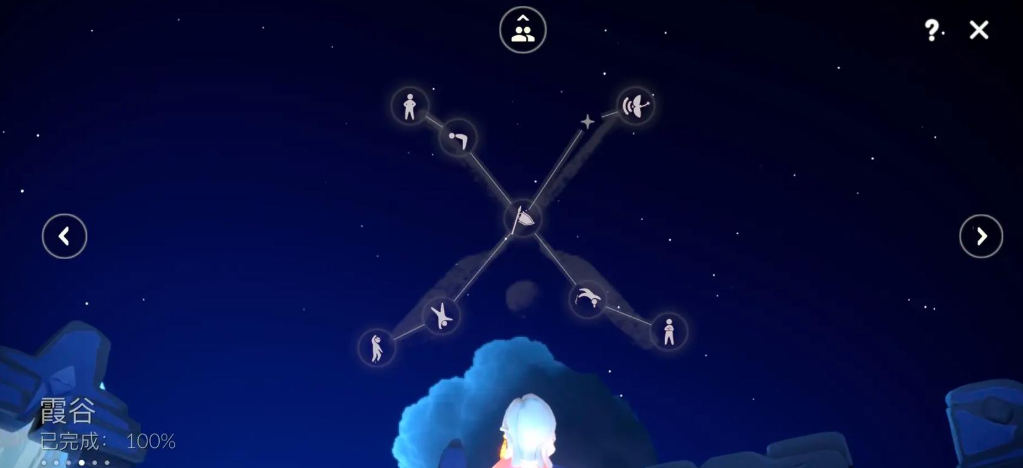Go to the previous constellation
This screenshot has height=468, width=1023.
64,236
